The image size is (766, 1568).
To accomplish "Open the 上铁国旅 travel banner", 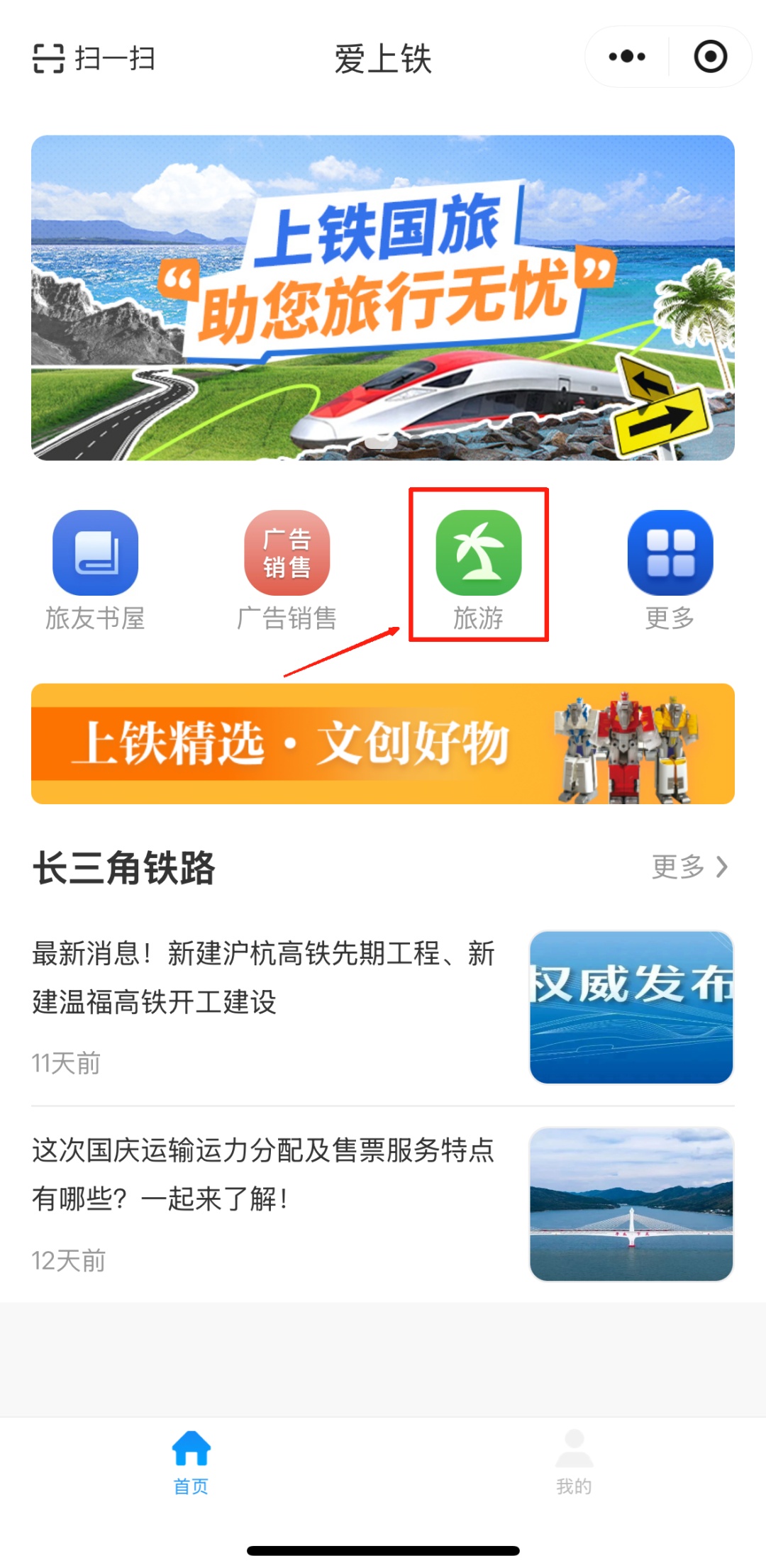I will [x=383, y=298].
